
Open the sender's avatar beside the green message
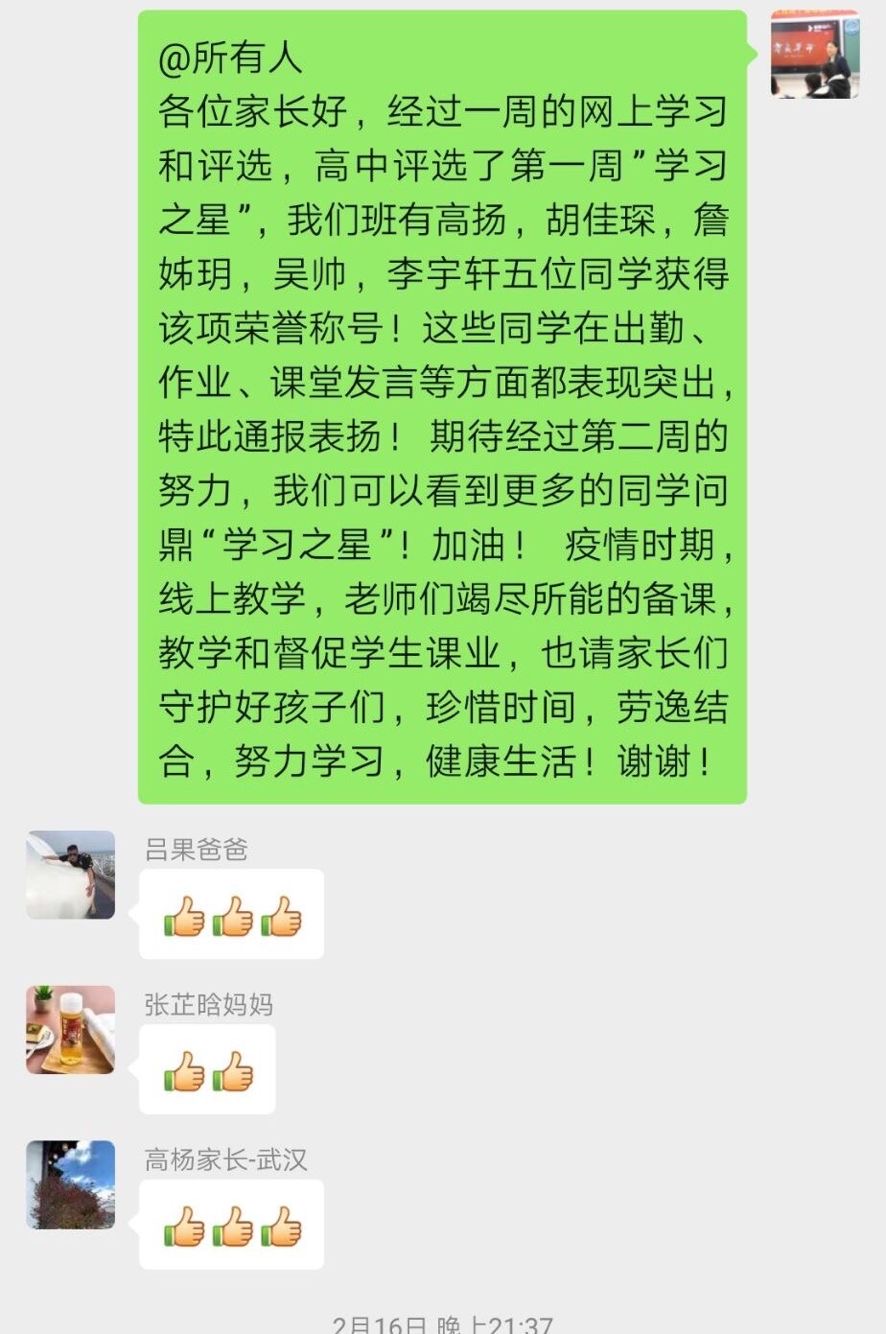coord(814,54)
